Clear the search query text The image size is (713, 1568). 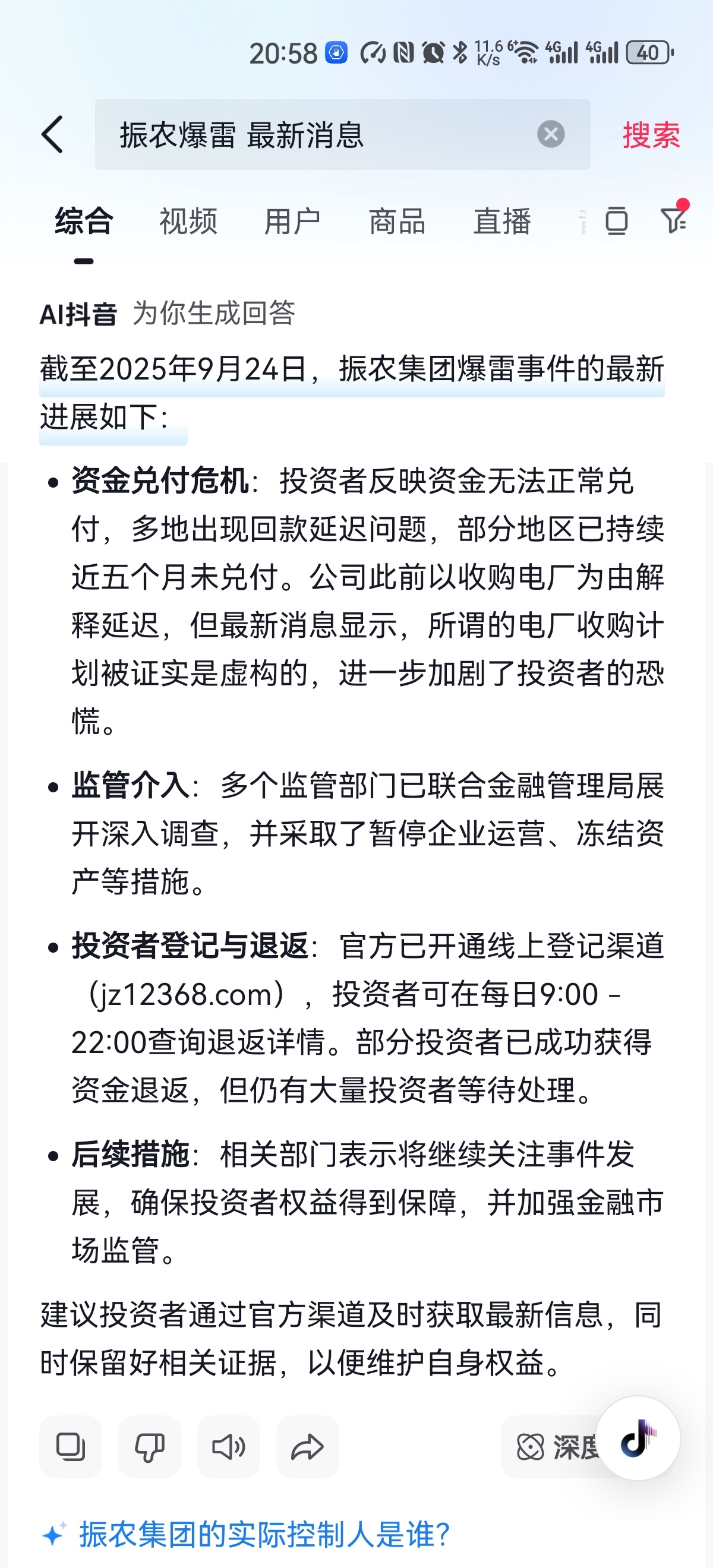(550, 134)
